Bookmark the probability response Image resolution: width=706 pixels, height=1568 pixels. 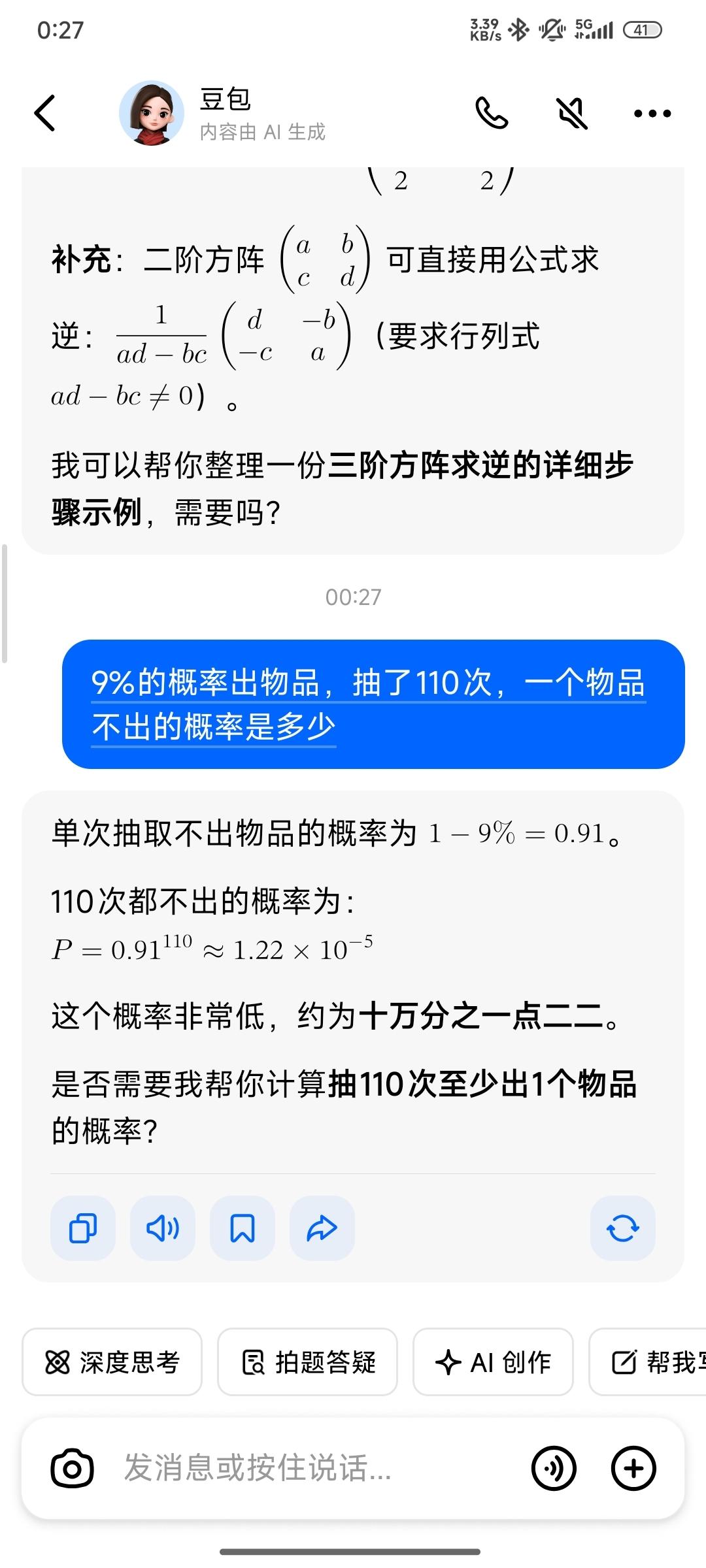pyautogui.click(x=242, y=1228)
